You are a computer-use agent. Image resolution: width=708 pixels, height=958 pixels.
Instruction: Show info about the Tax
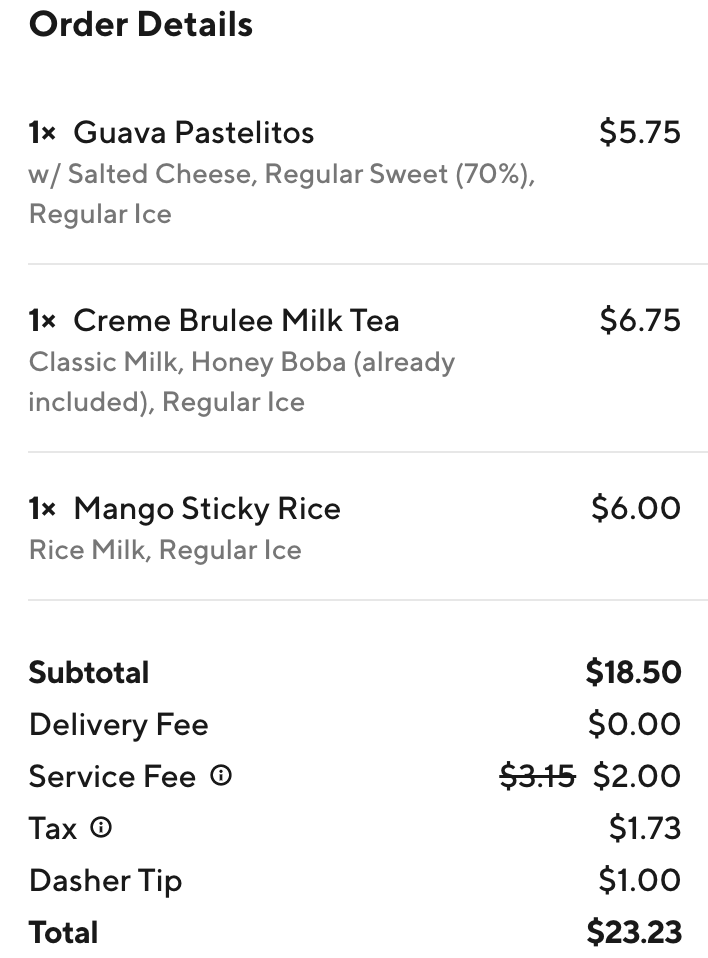101,827
